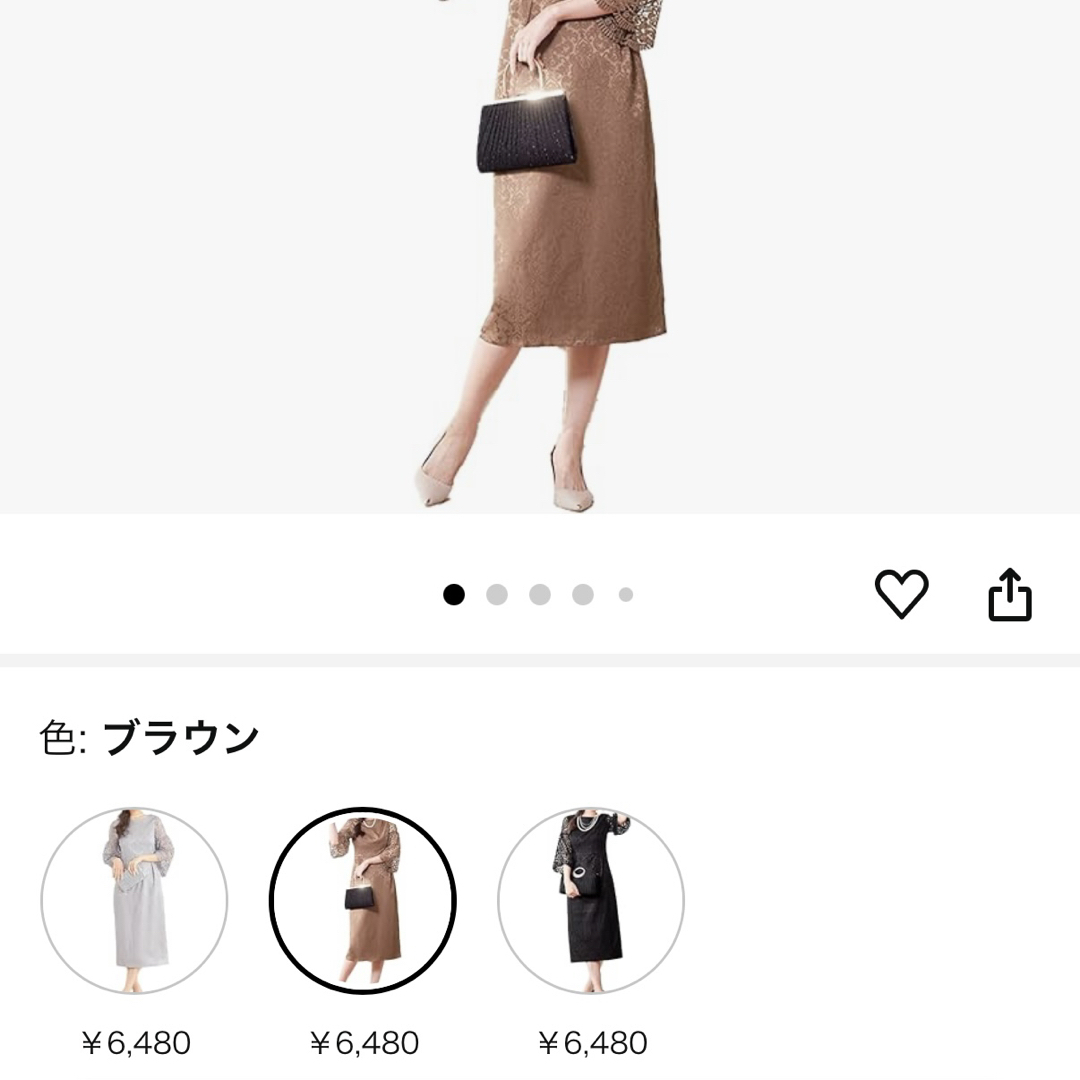Select the gray dress color option
1080x1080 pixels.
coord(134,901)
